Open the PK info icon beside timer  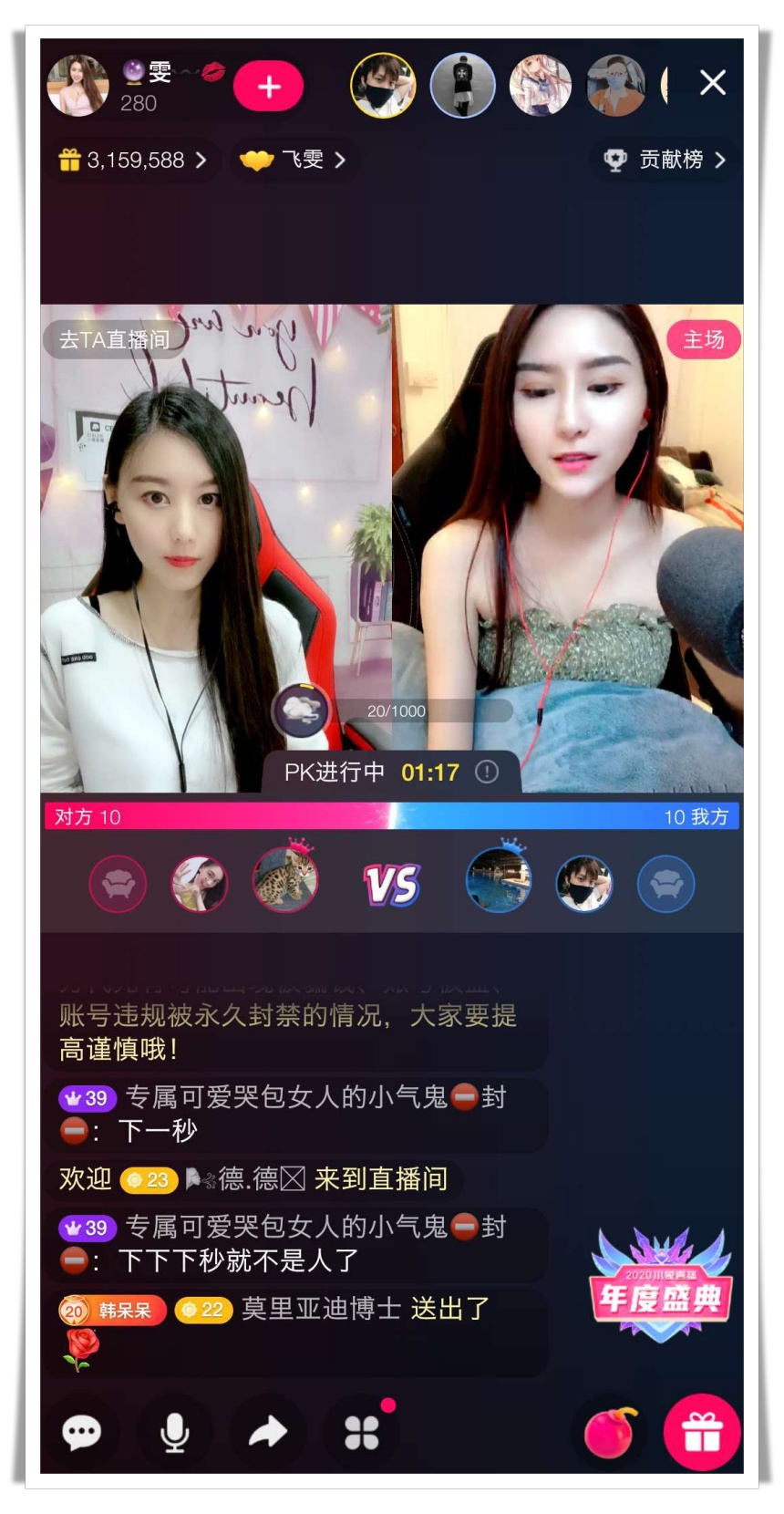[488, 772]
